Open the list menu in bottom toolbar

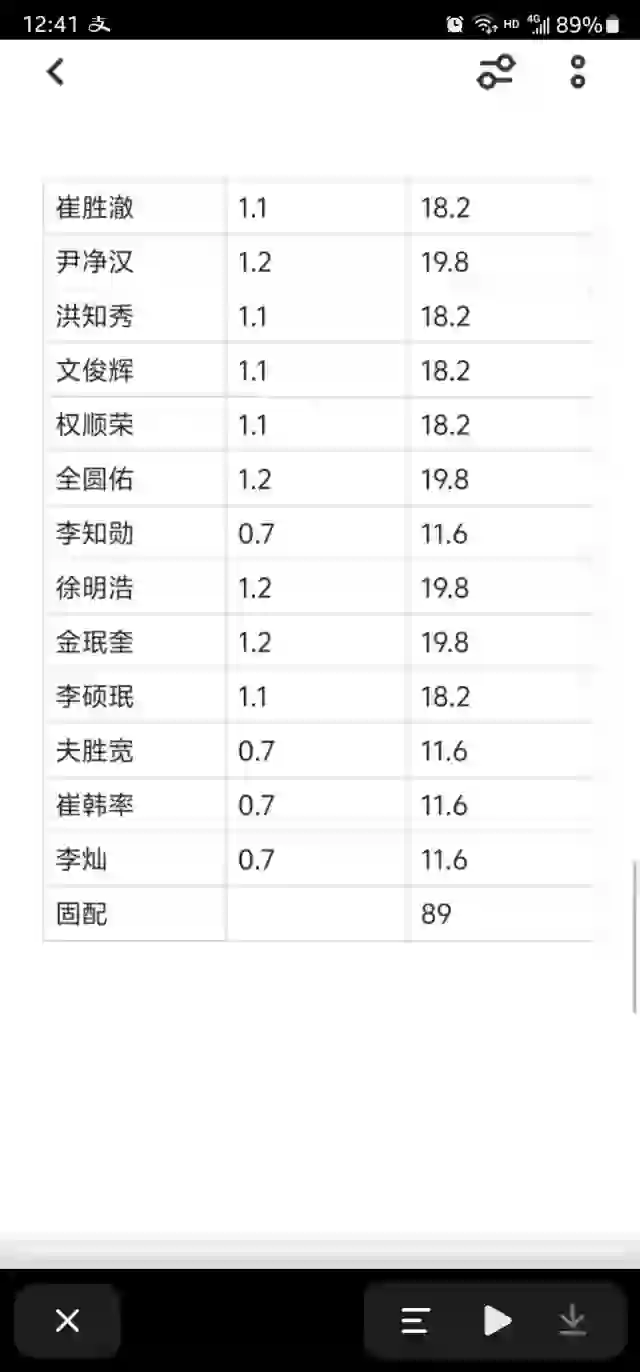[x=416, y=1321]
